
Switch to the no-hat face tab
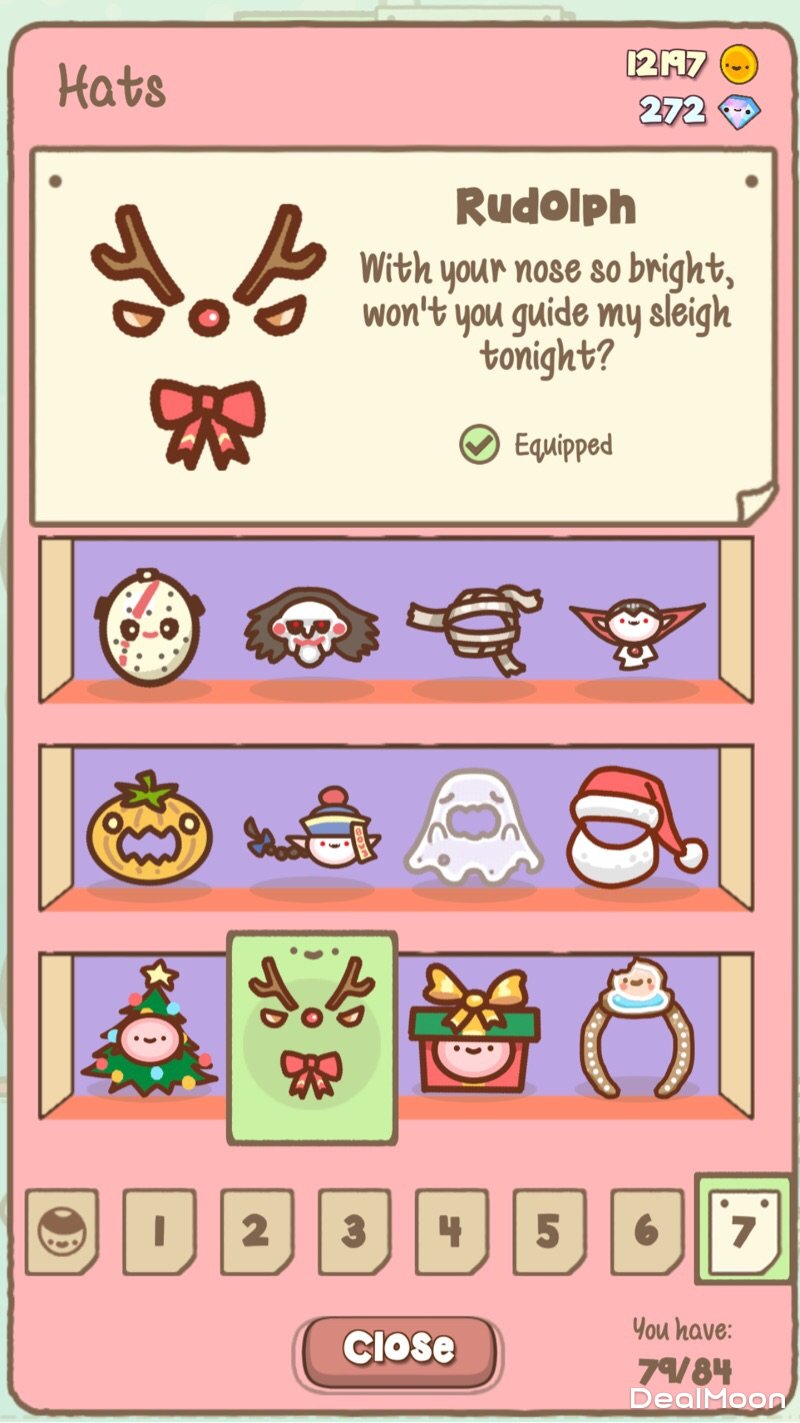coord(62,1231)
